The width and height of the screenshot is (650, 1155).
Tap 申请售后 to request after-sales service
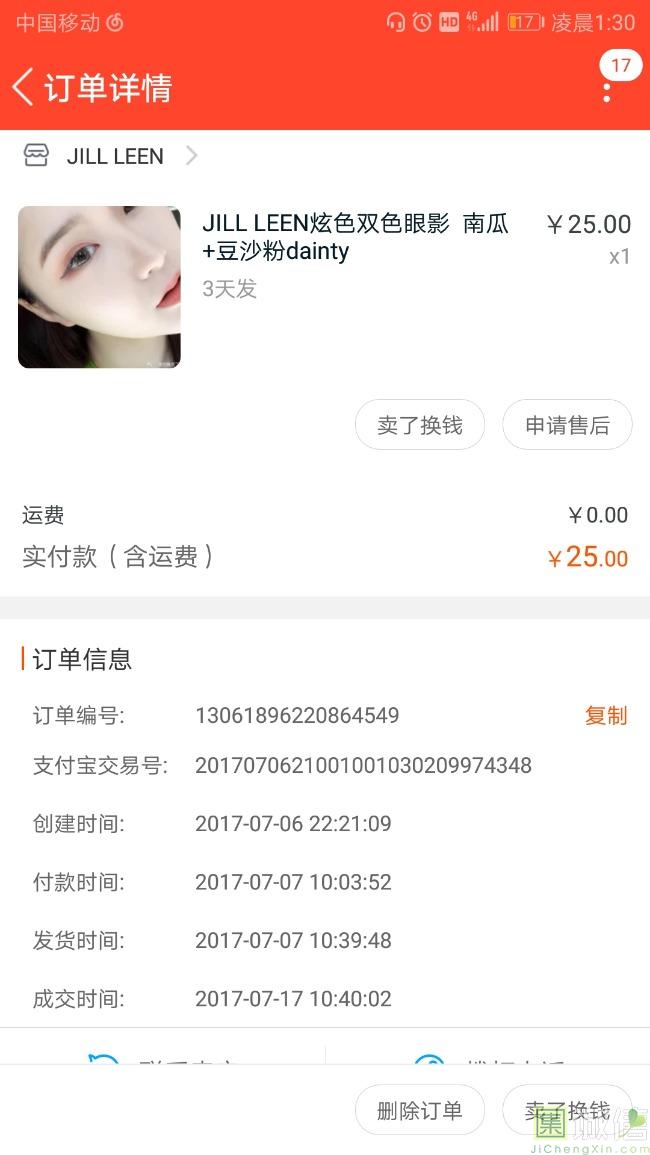pyautogui.click(x=567, y=425)
